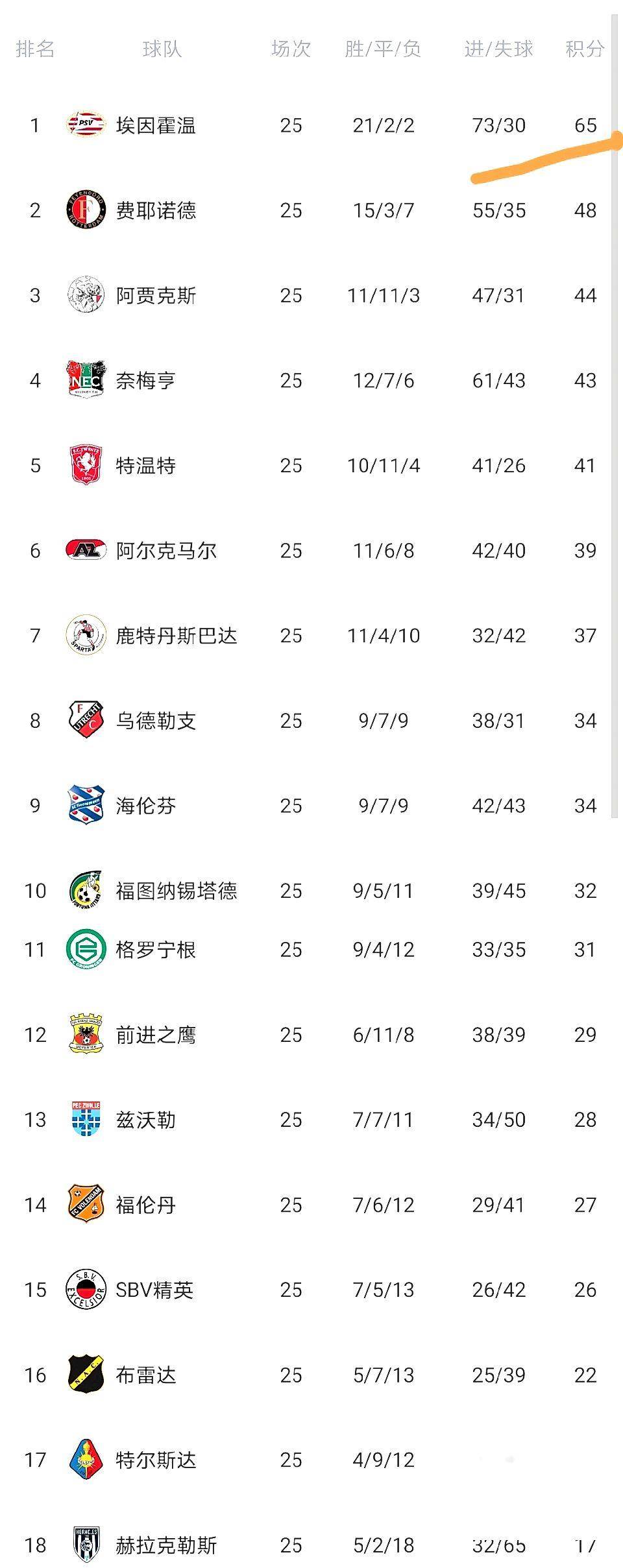Viewport: 623px width, 1568px height.
Task: Click the Ajax club badge
Action: (84, 295)
